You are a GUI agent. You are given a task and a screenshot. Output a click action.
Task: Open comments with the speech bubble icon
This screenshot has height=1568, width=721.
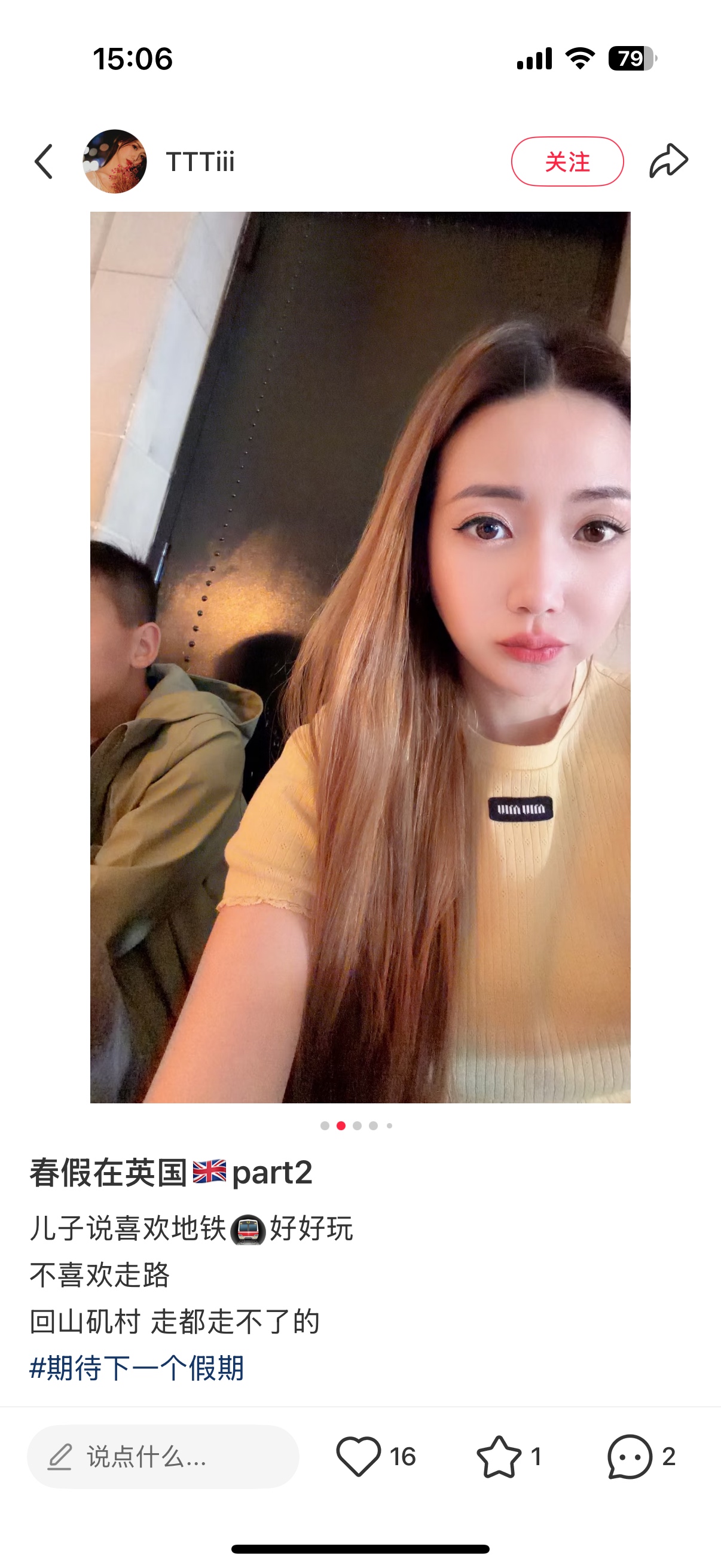tap(630, 1457)
